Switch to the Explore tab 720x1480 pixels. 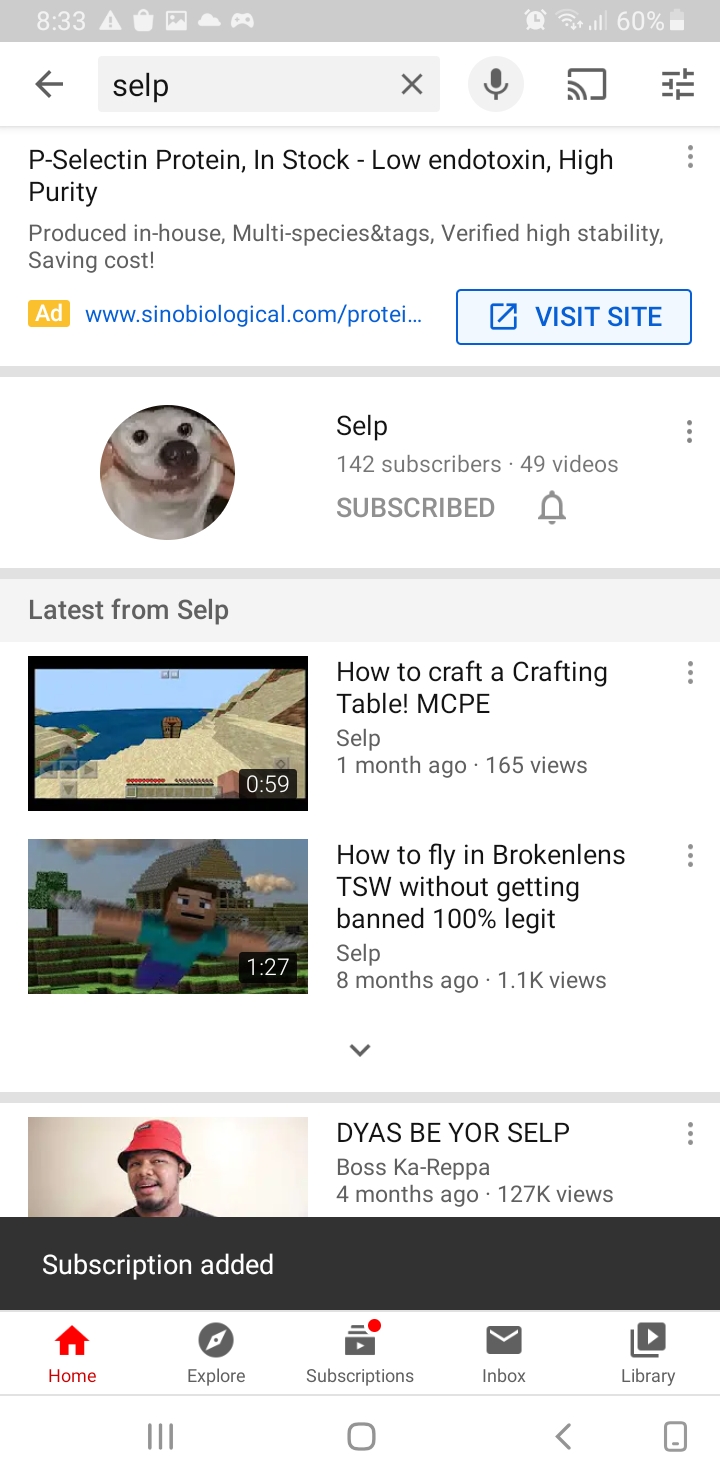pyautogui.click(x=216, y=1353)
